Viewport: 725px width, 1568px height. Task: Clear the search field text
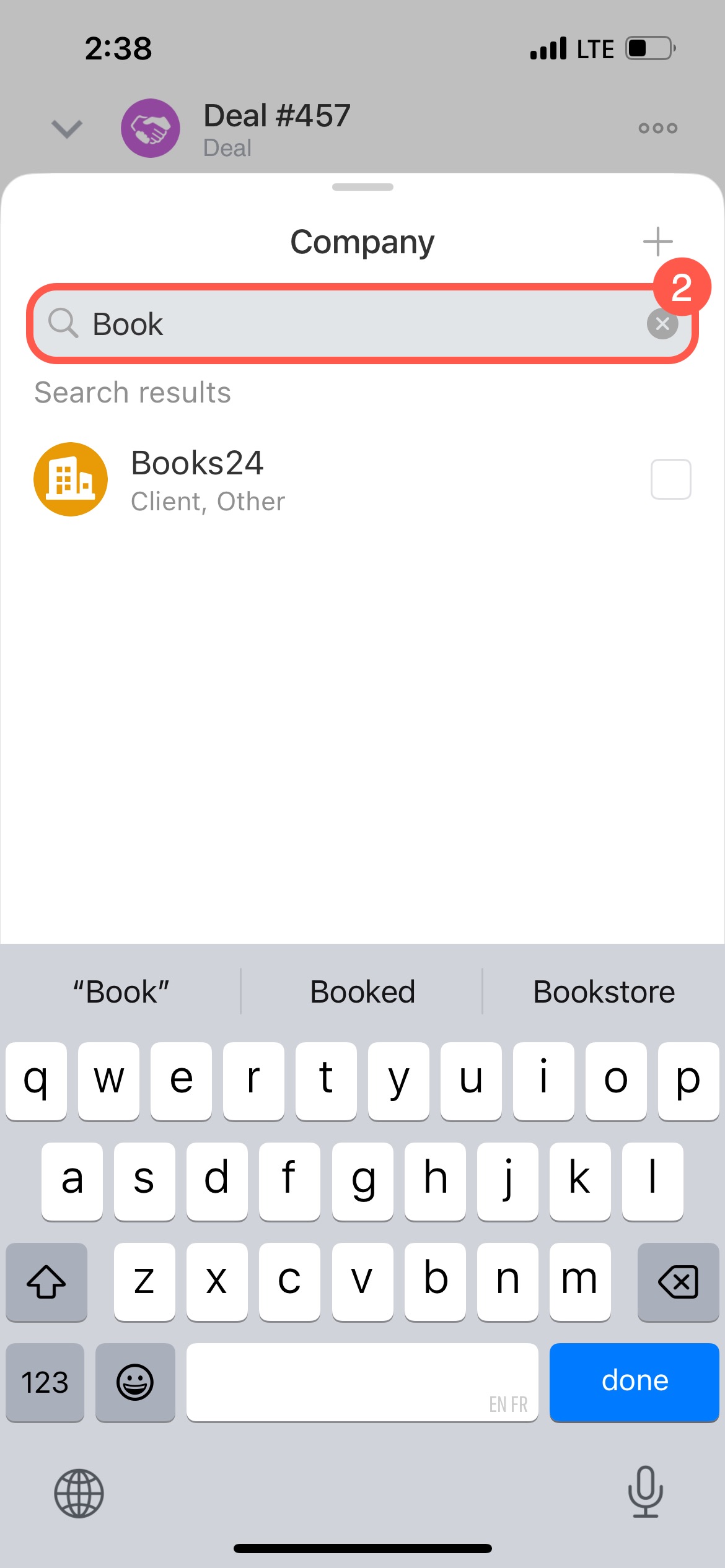(x=662, y=324)
